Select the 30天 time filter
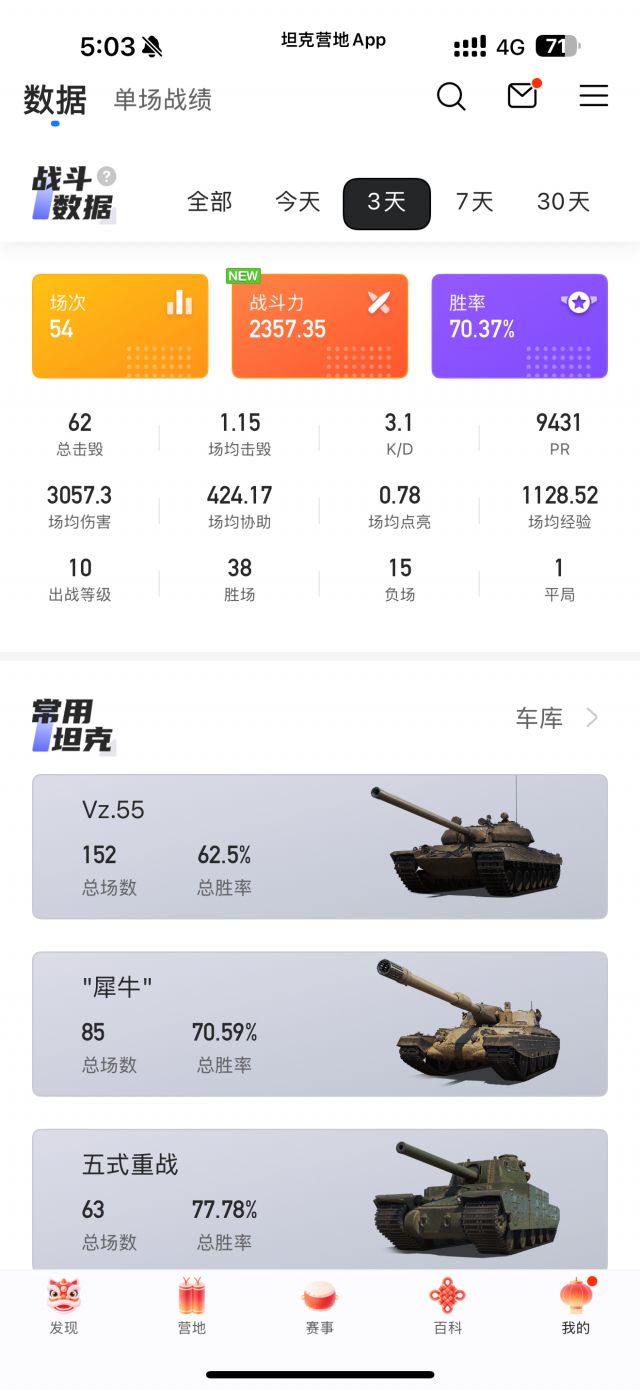Viewport: 640px width, 1390px height. coord(564,202)
